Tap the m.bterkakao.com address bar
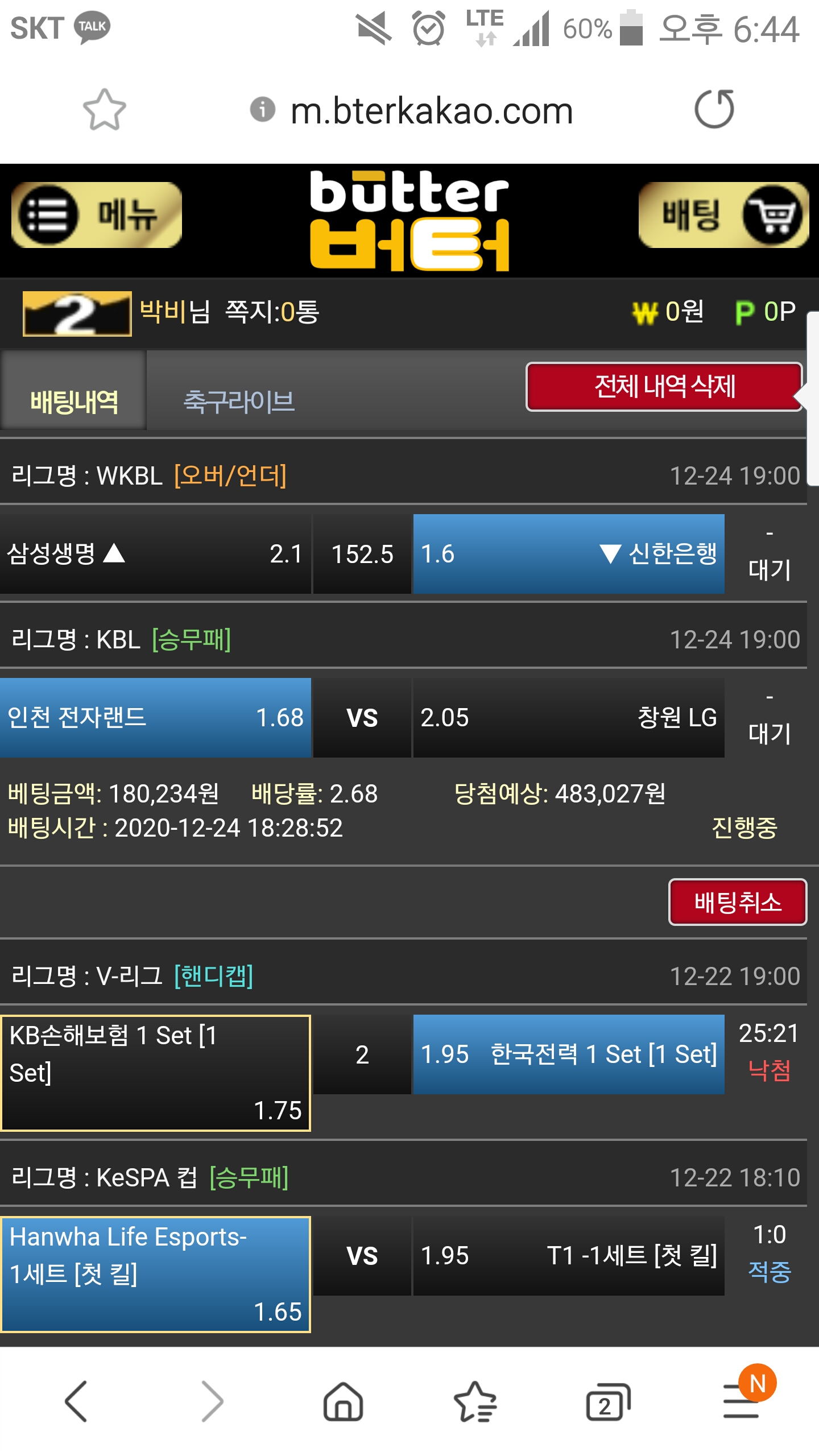819x1456 pixels. pos(431,110)
